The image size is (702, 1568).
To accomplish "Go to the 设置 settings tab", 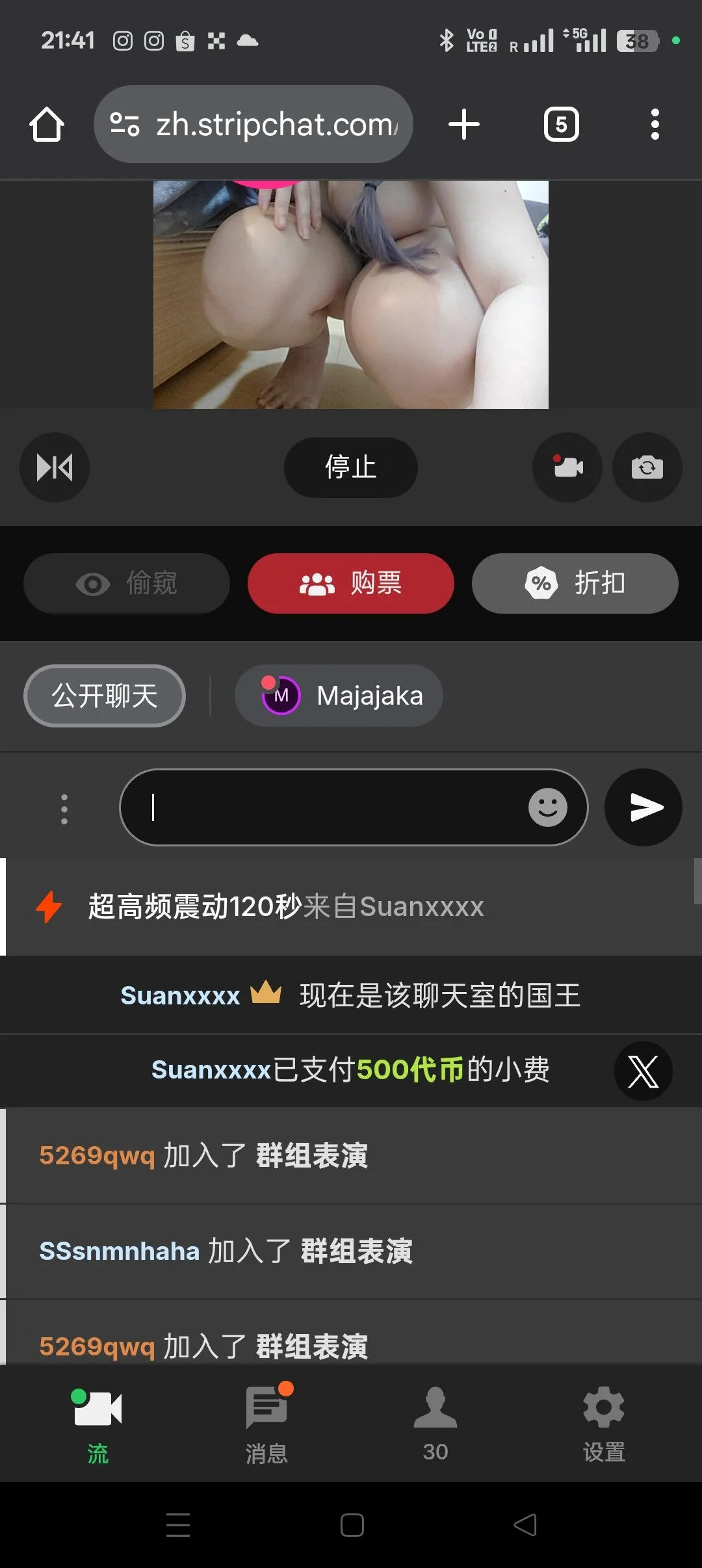I will (x=604, y=1424).
